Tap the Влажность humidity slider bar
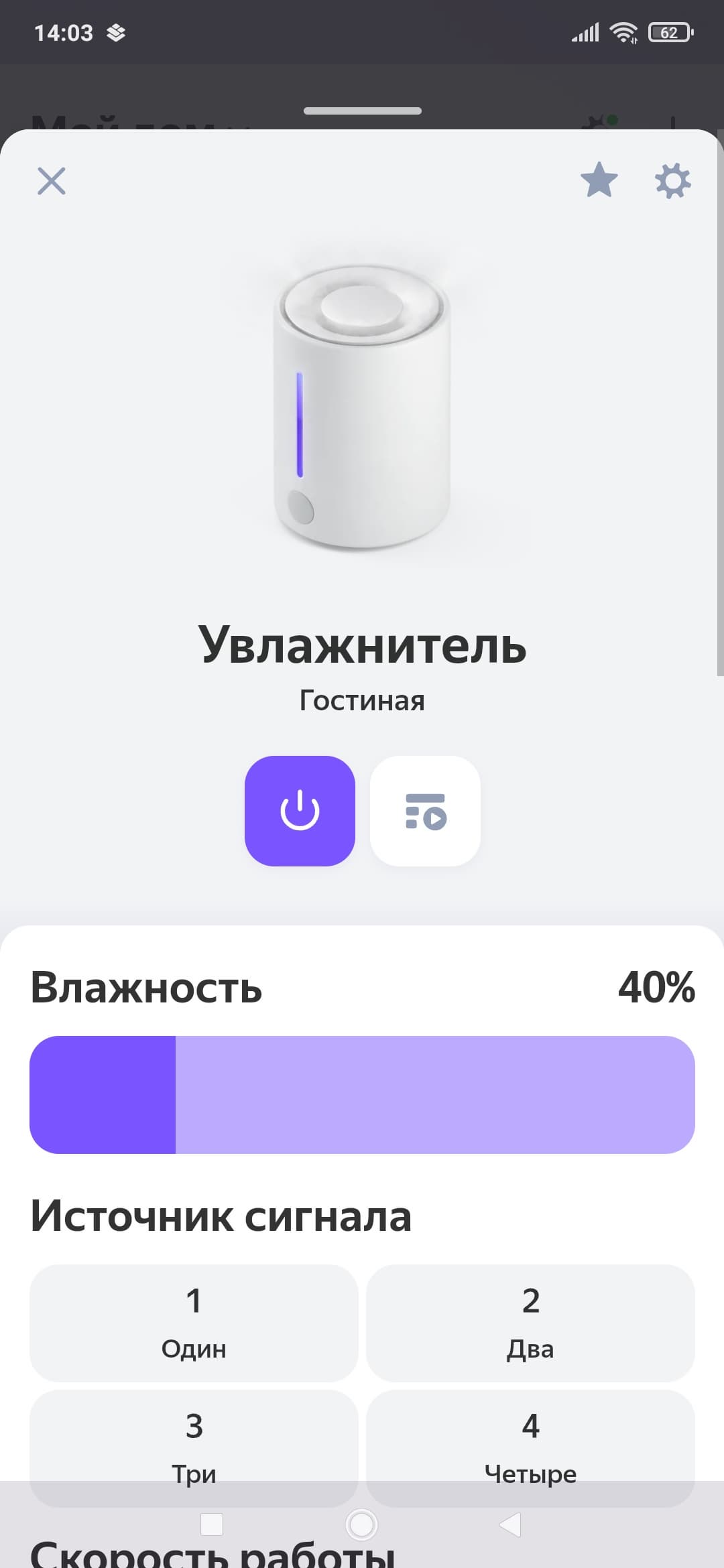724x1568 pixels. click(x=362, y=1094)
